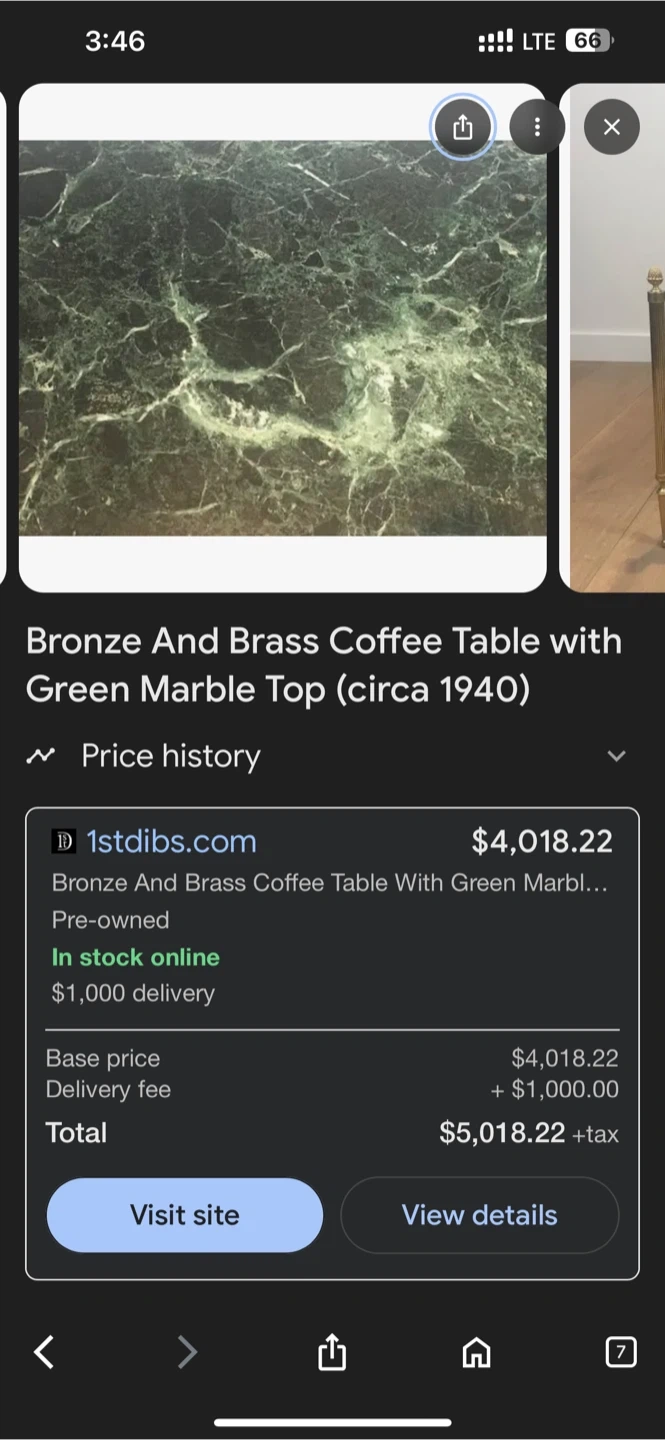Close the product viewer

coord(612,127)
